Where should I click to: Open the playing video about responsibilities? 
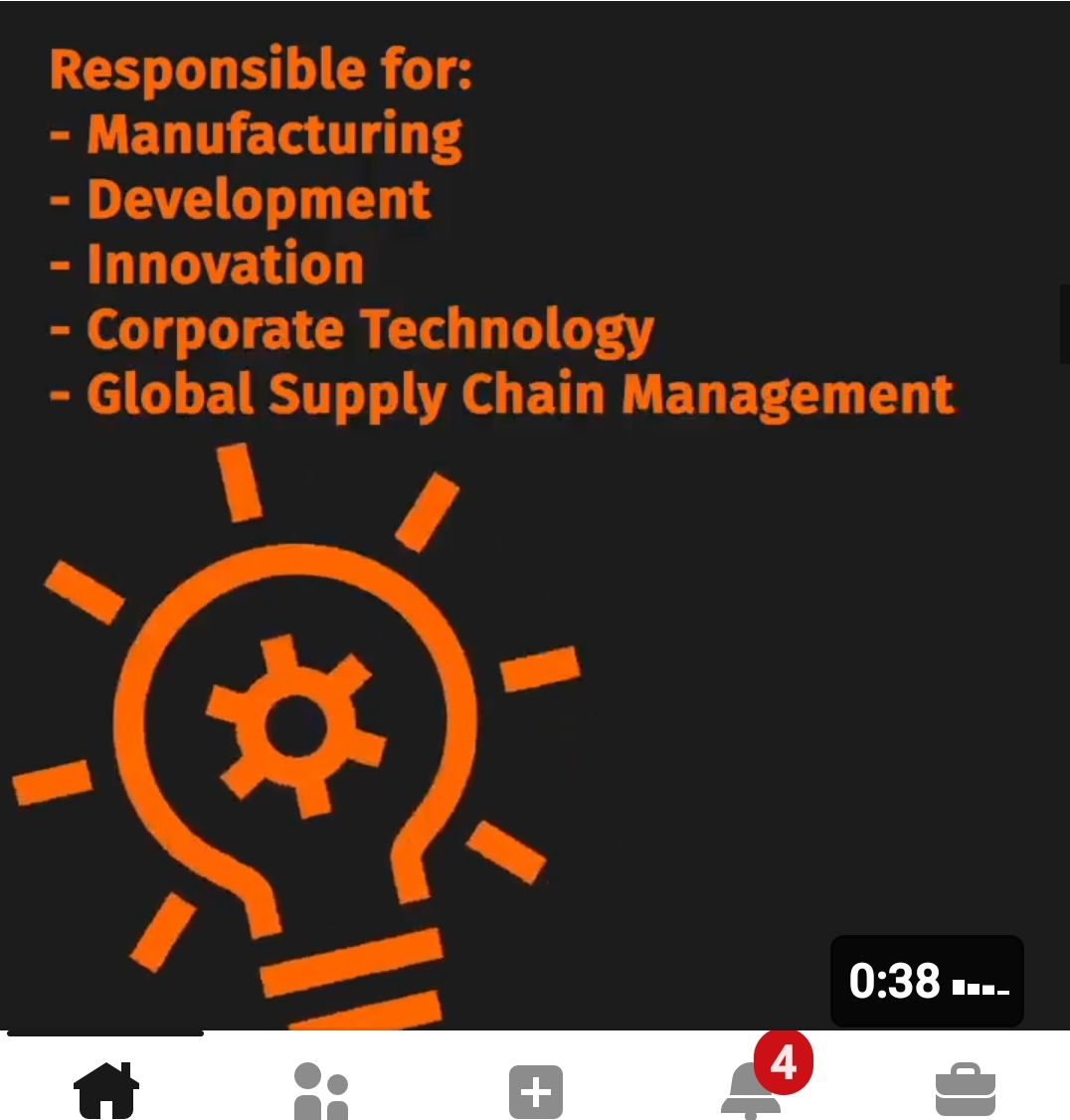(x=535, y=515)
